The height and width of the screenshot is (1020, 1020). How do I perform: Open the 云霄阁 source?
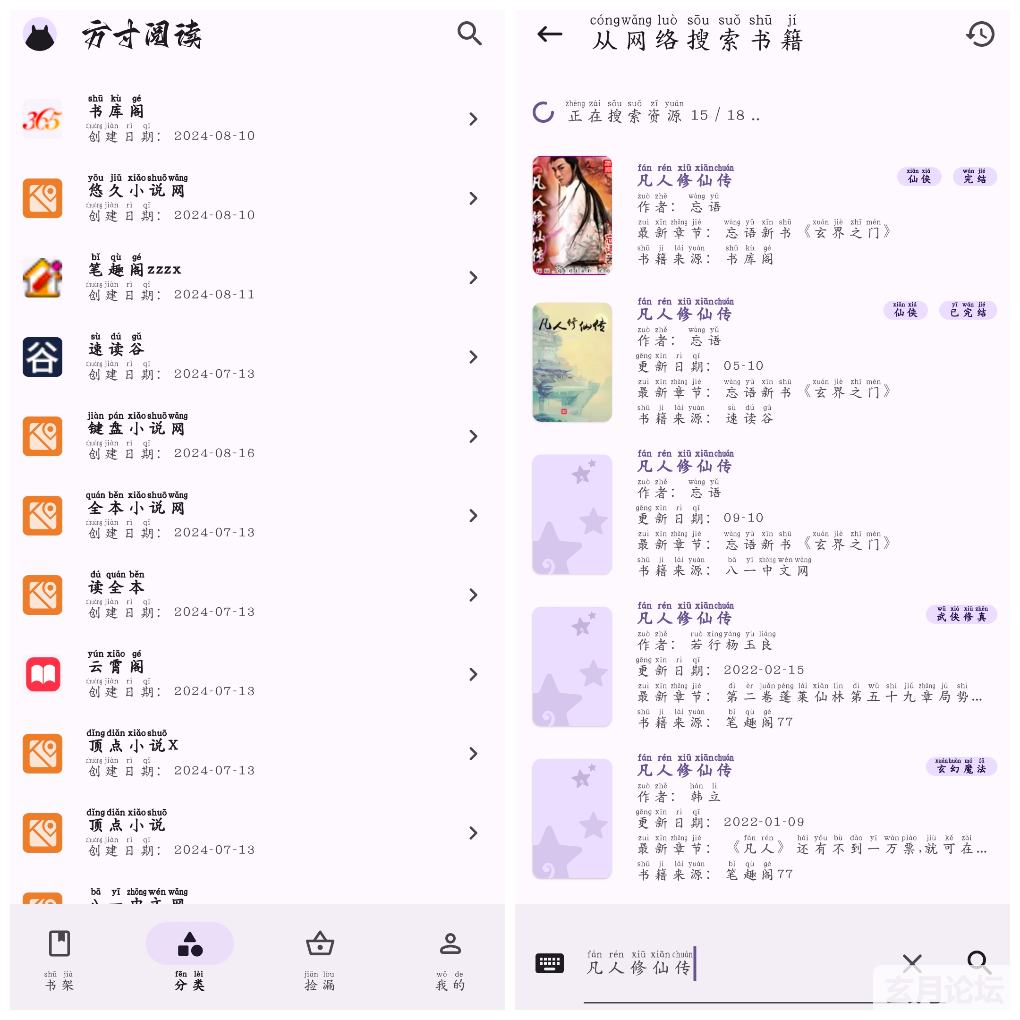point(250,674)
